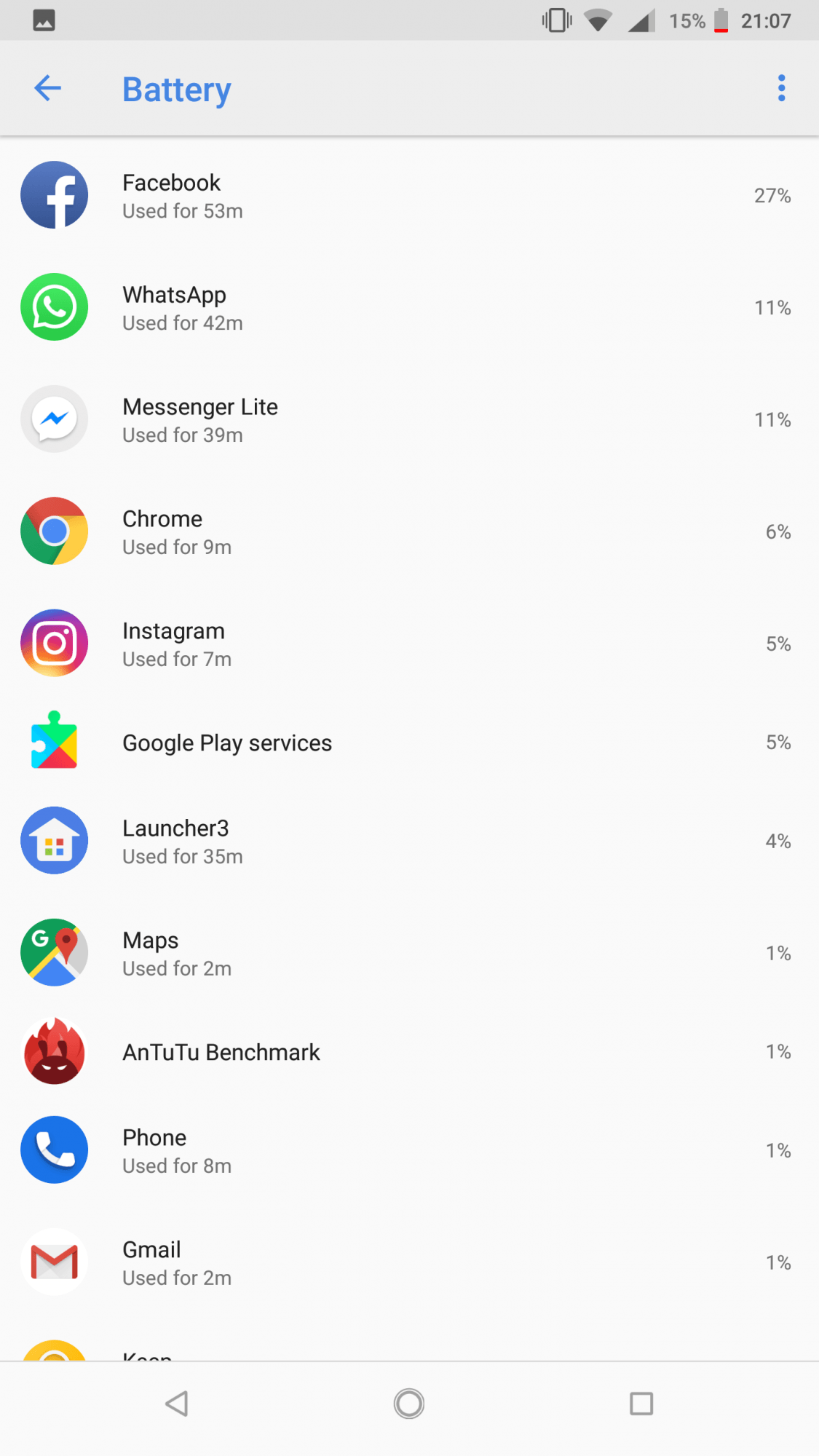Viewport: 819px width, 1456px height.
Task: Open the overflow menu
Action: click(781, 89)
